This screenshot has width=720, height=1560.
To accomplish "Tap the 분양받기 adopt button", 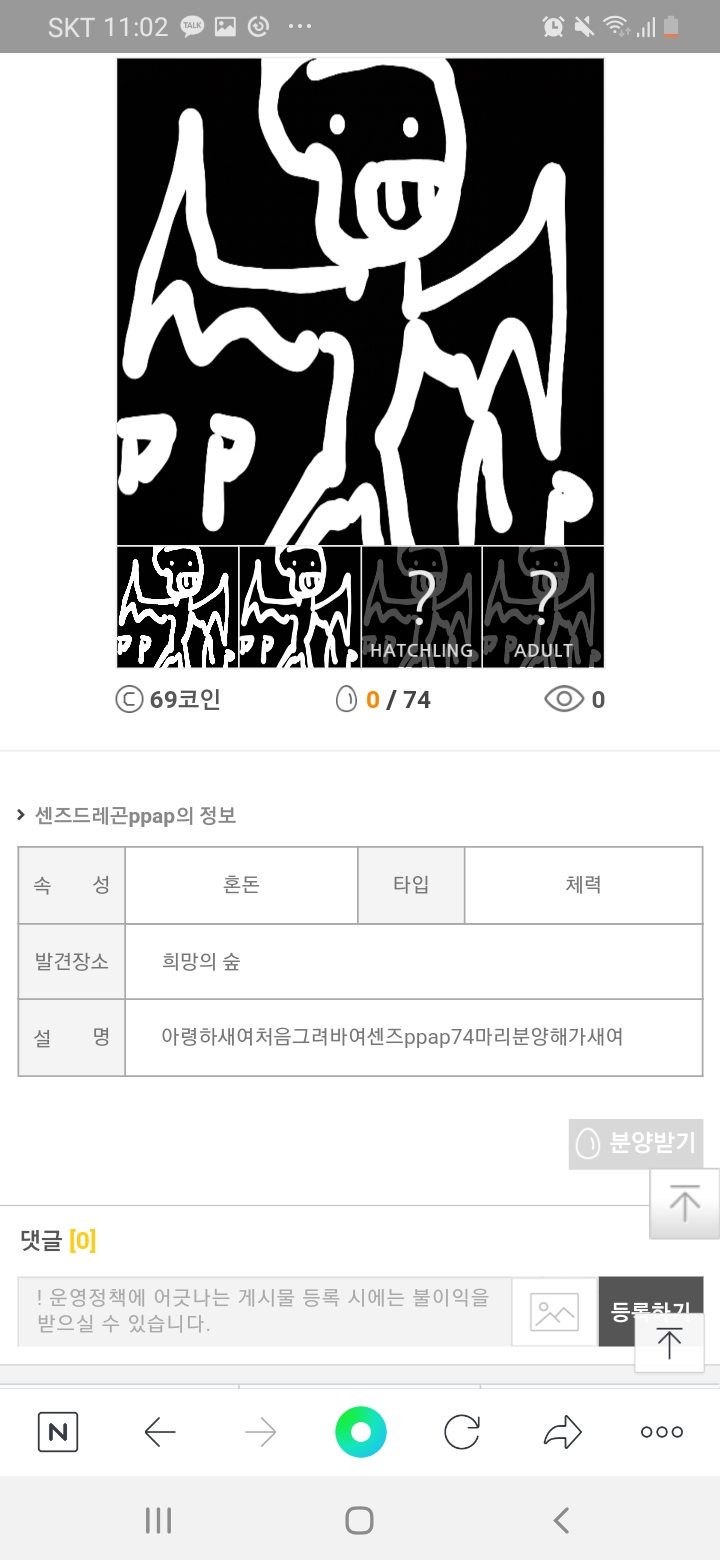I will 636,1143.
